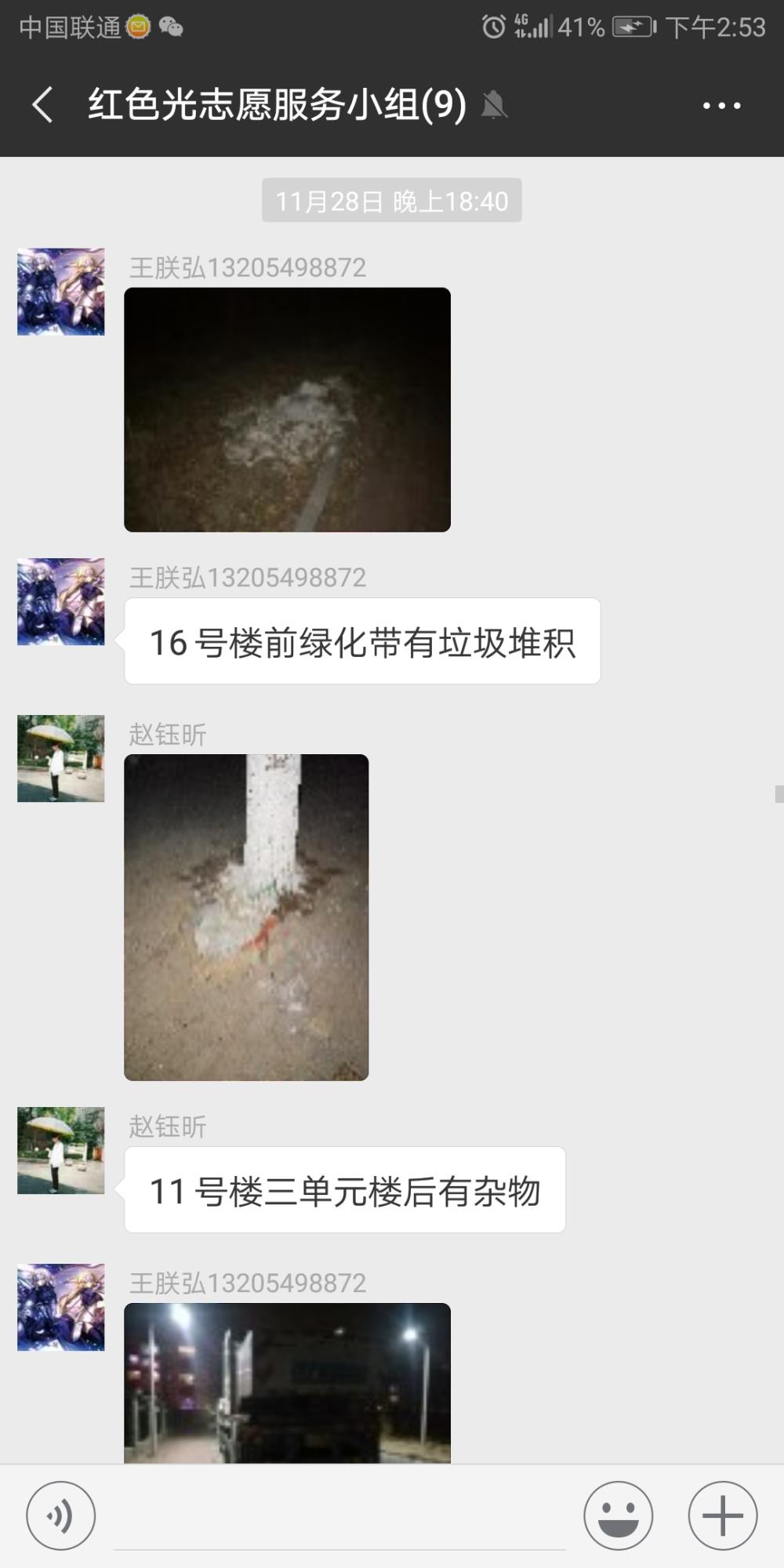
Task: Tap the message text input field
Action: [339, 1517]
